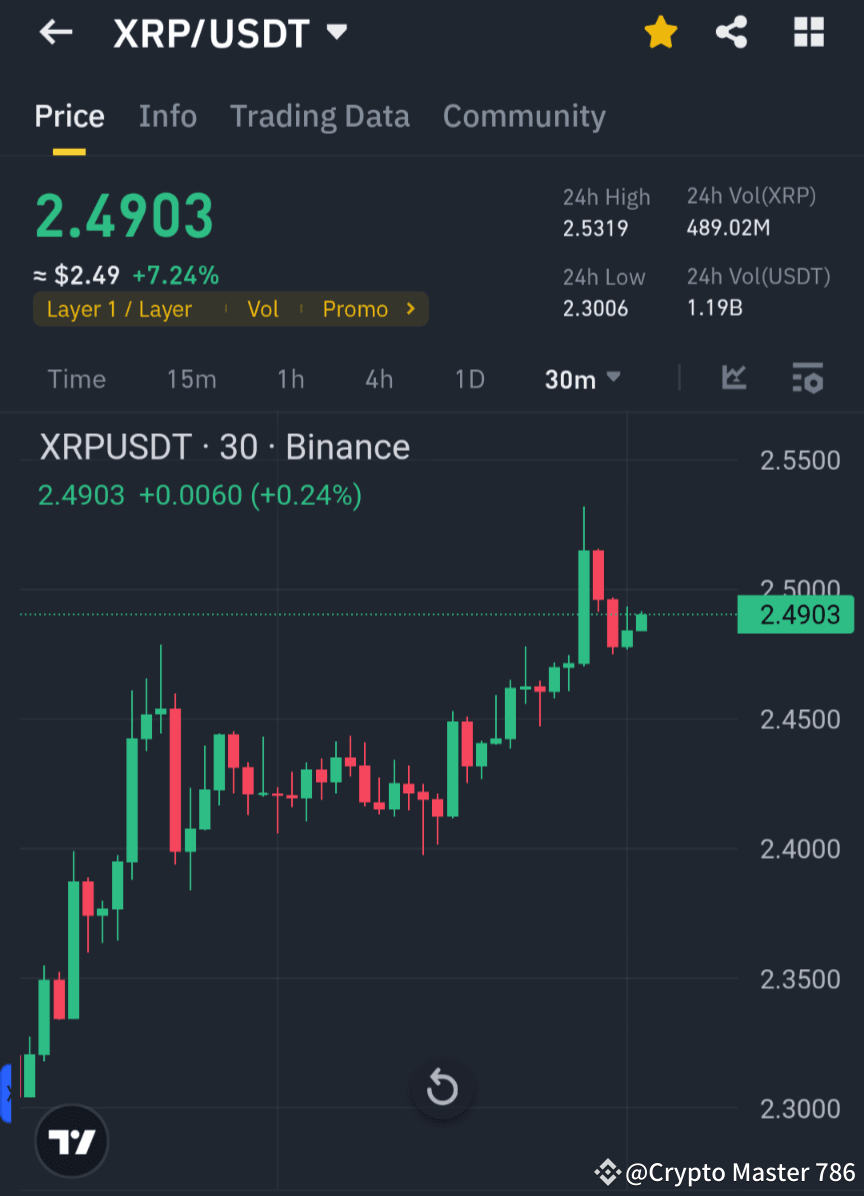Open chart indicator settings icon
This screenshot has height=1196, width=864.
807,379
